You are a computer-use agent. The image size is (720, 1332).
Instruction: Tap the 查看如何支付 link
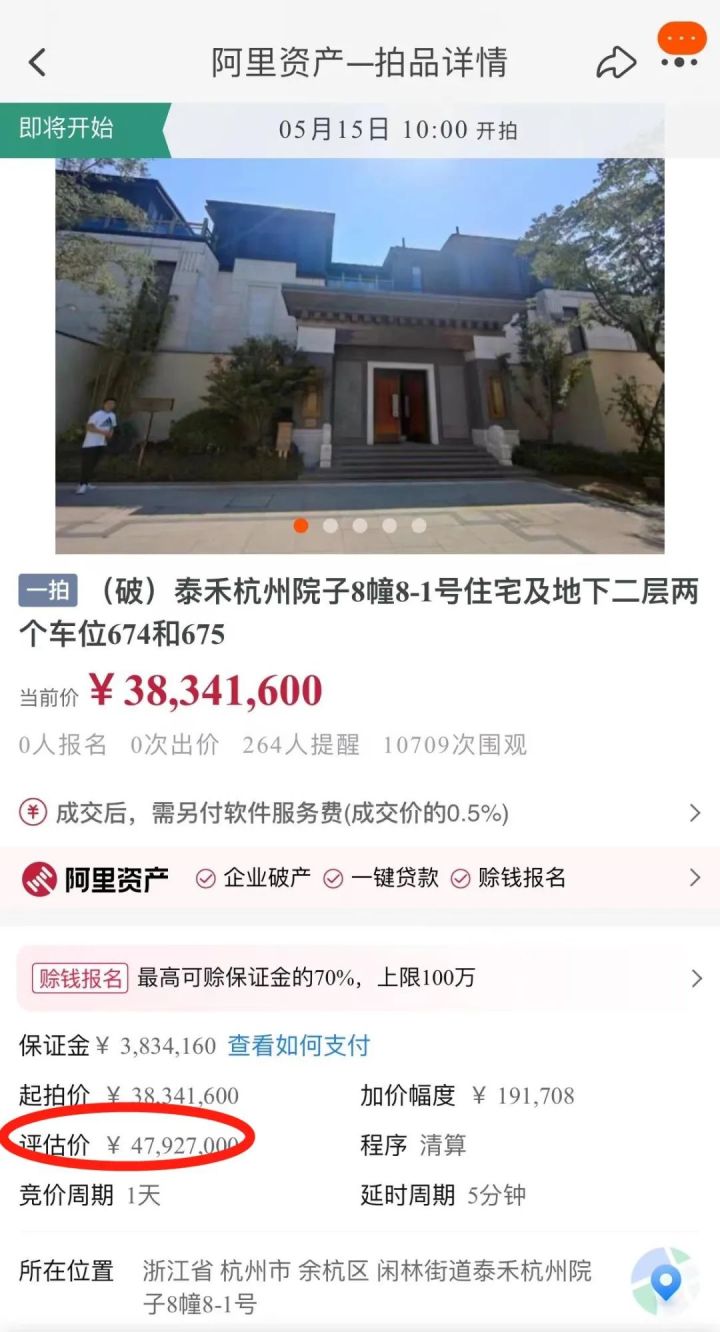pyautogui.click(x=299, y=1045)
